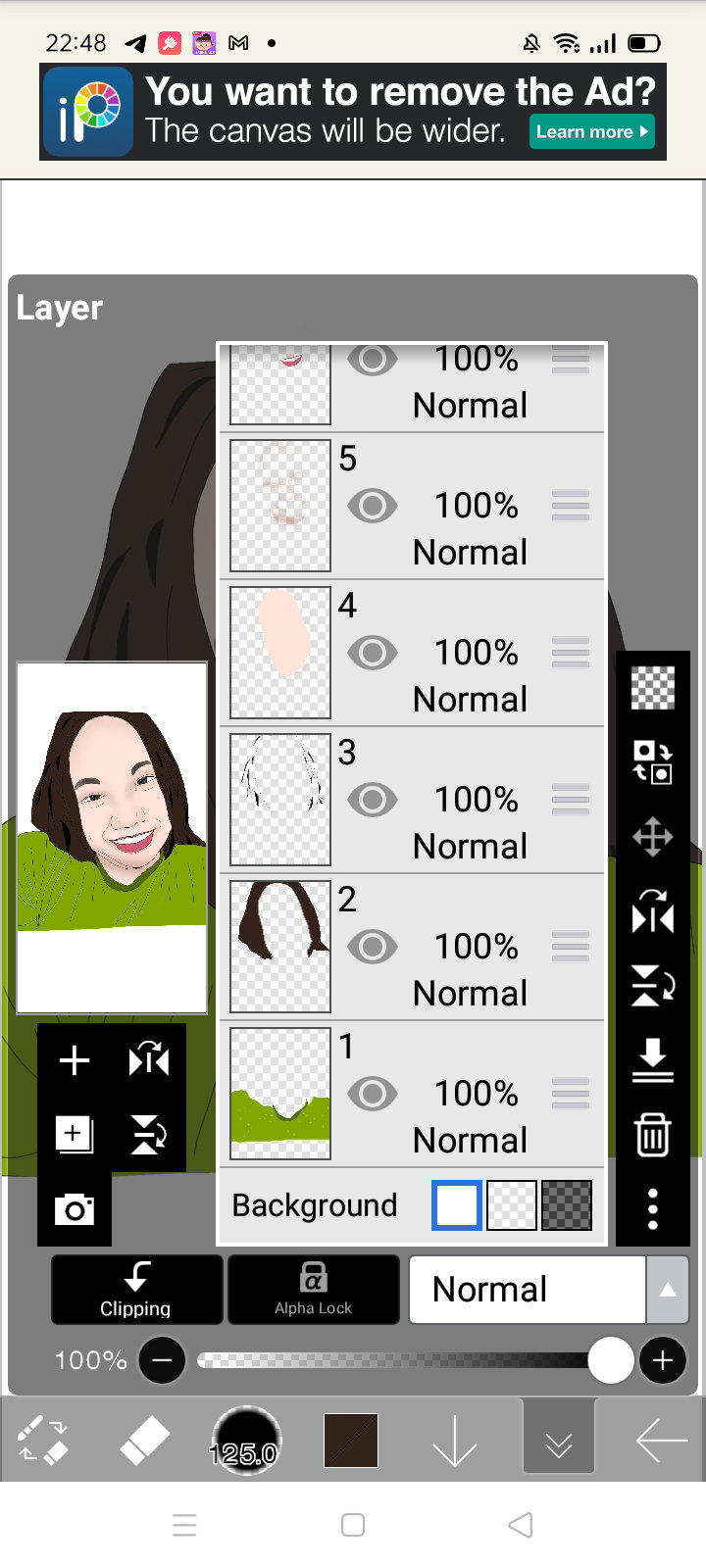Open the Normal blend mode dropdown

pyautogui.click(x=548, y=1290)
